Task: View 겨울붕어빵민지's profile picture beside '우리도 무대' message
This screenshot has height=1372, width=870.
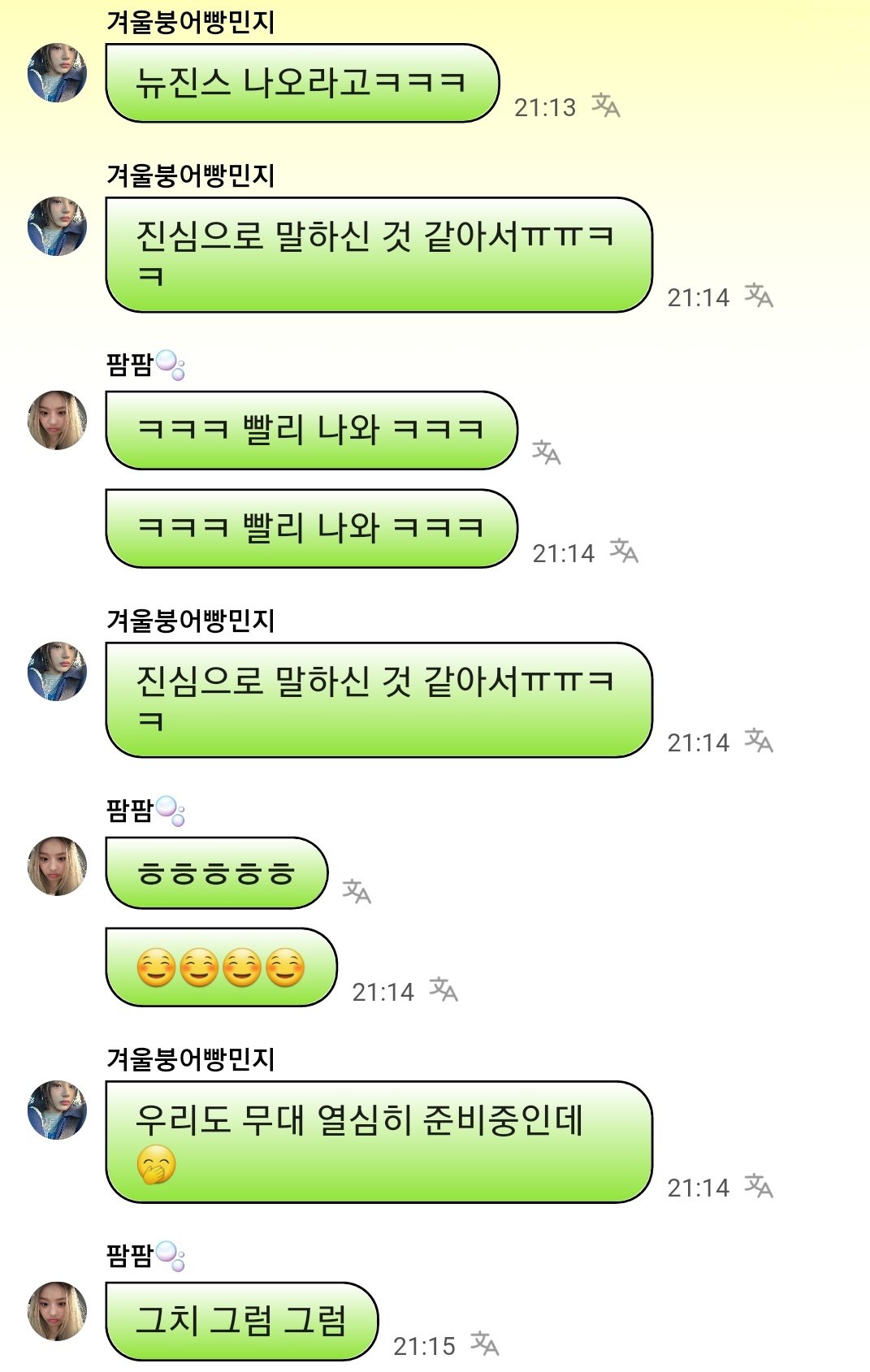Action: coord(57,1110)
